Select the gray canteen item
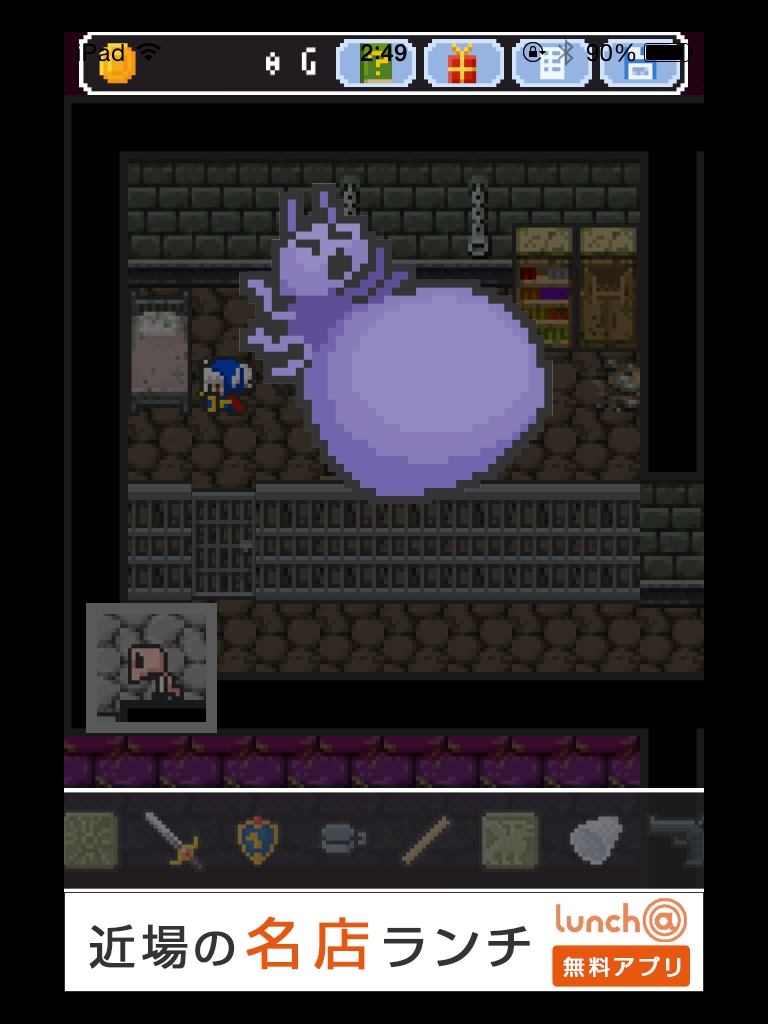The image size is (768, 1024). click(343, 838)
